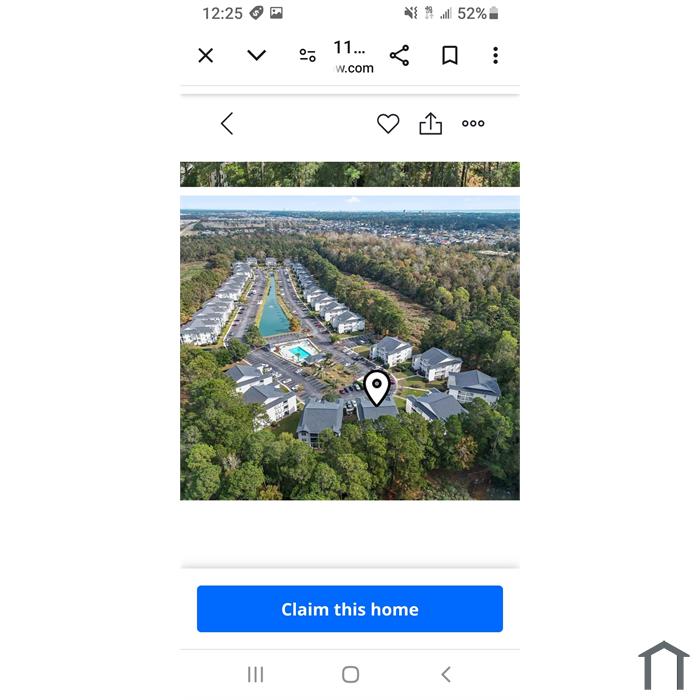Tap the Claim this home button

[x=350, y=609]
